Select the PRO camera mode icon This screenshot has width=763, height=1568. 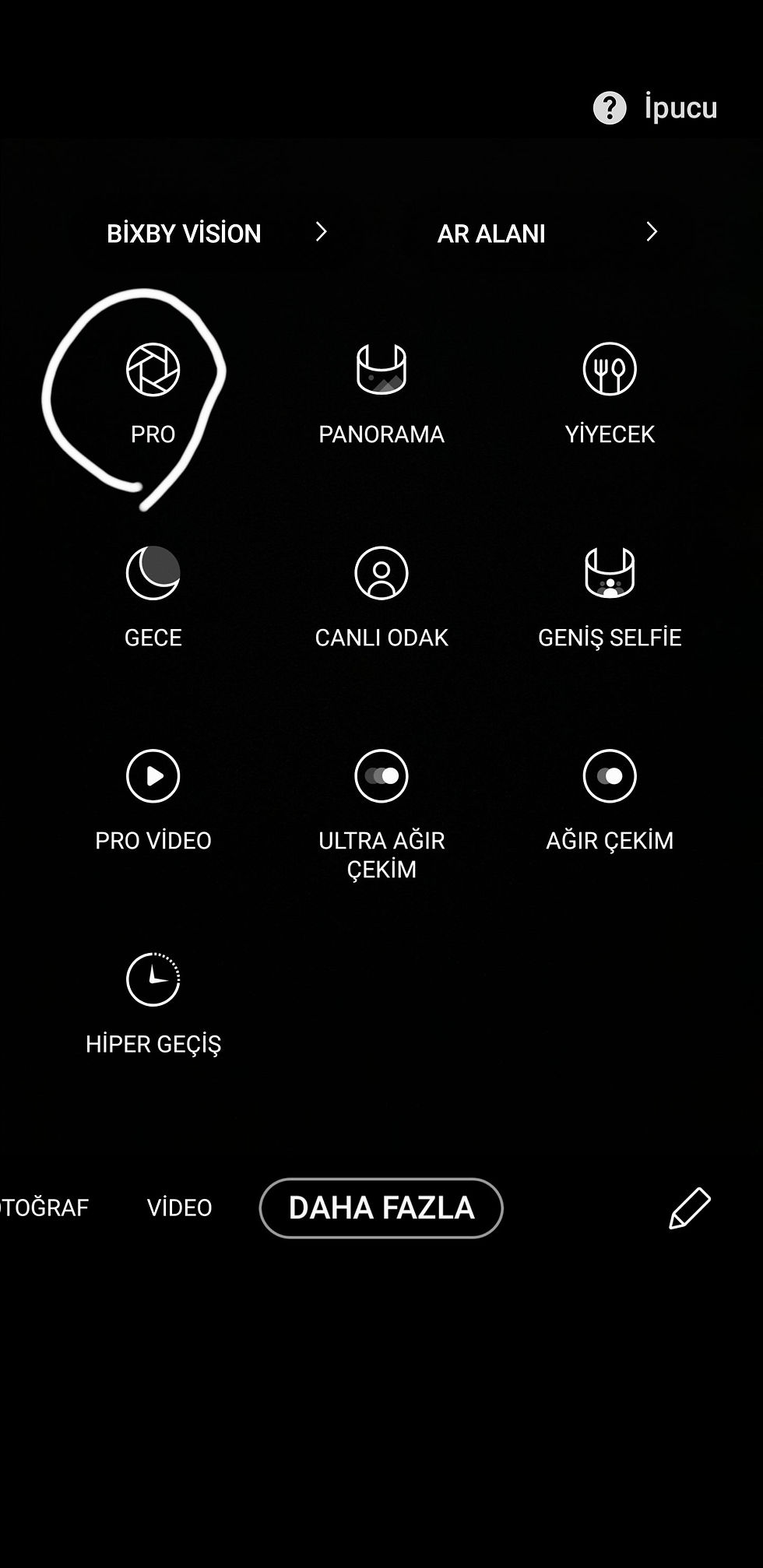coord(153,371)
